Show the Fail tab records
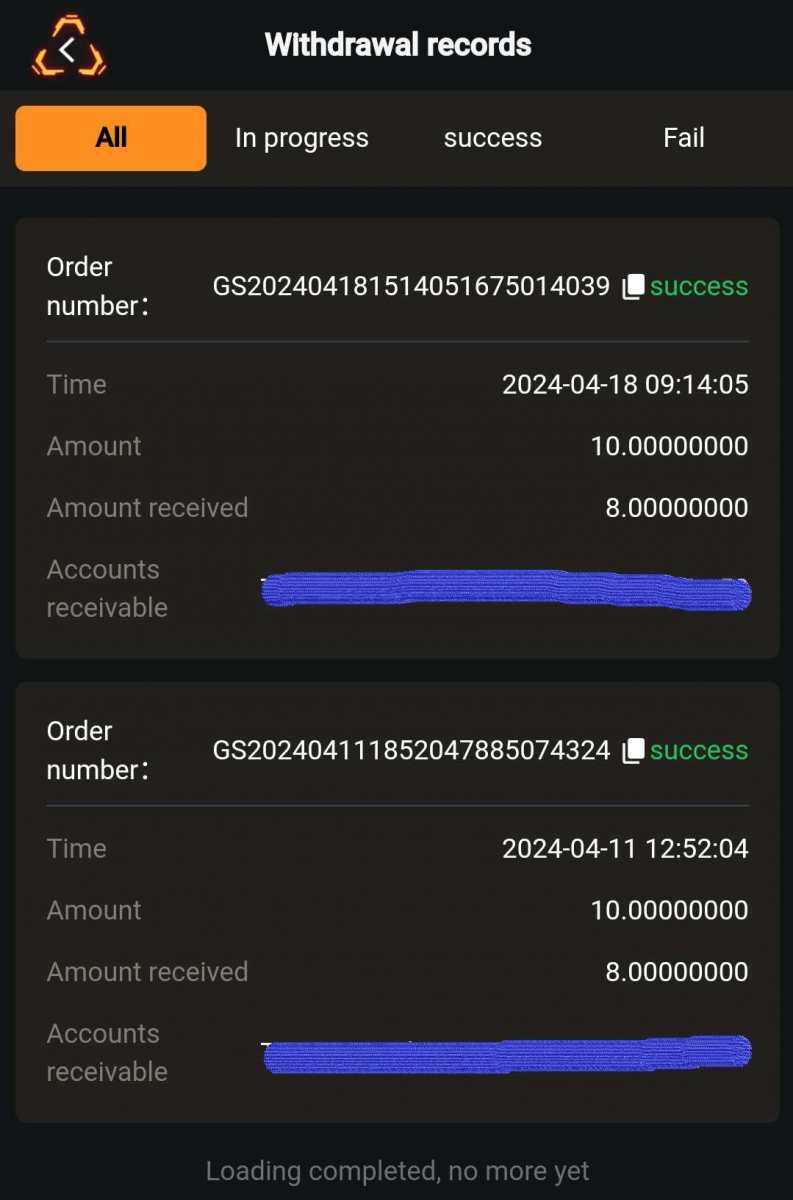Screen dimensions: 793x1200 coord(684,138)
